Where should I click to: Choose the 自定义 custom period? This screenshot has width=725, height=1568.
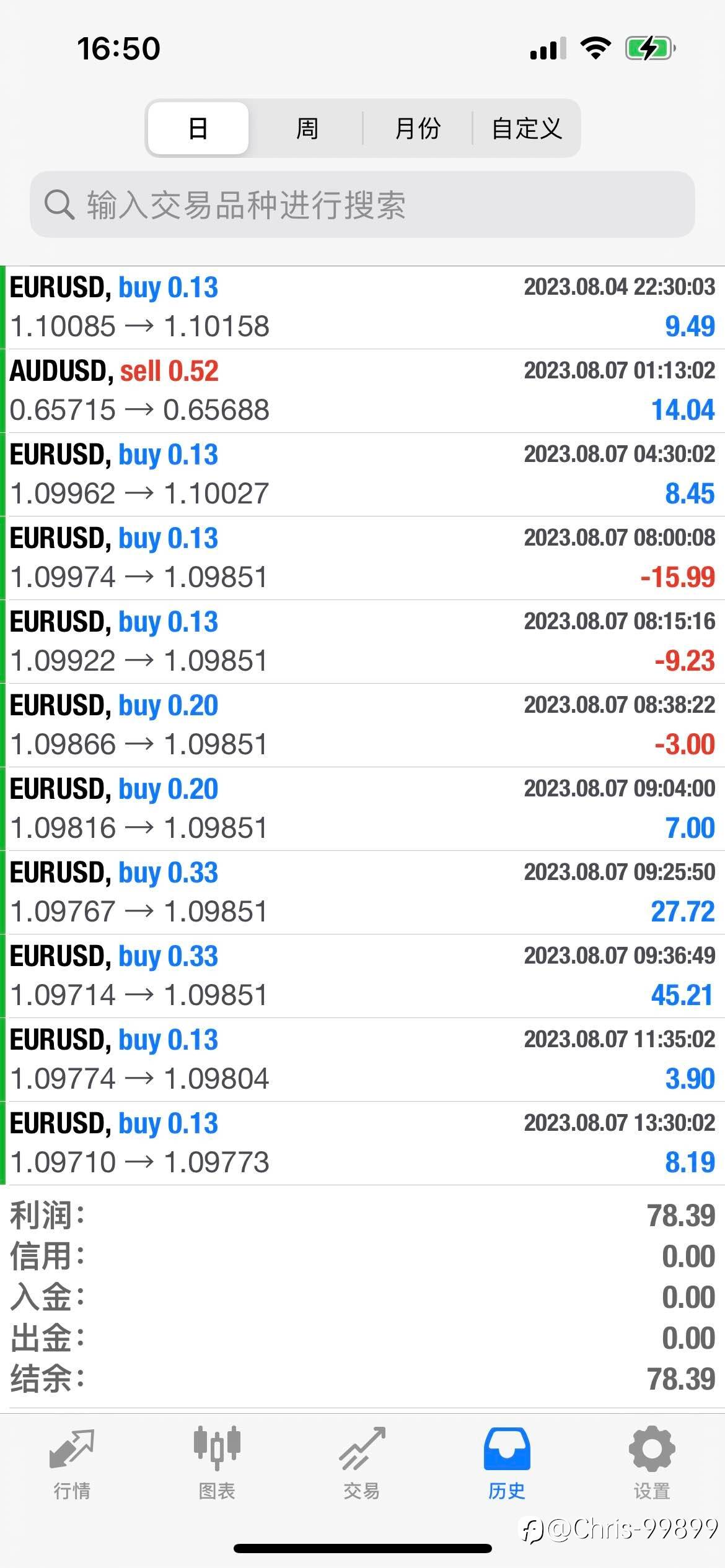point(526,128)
